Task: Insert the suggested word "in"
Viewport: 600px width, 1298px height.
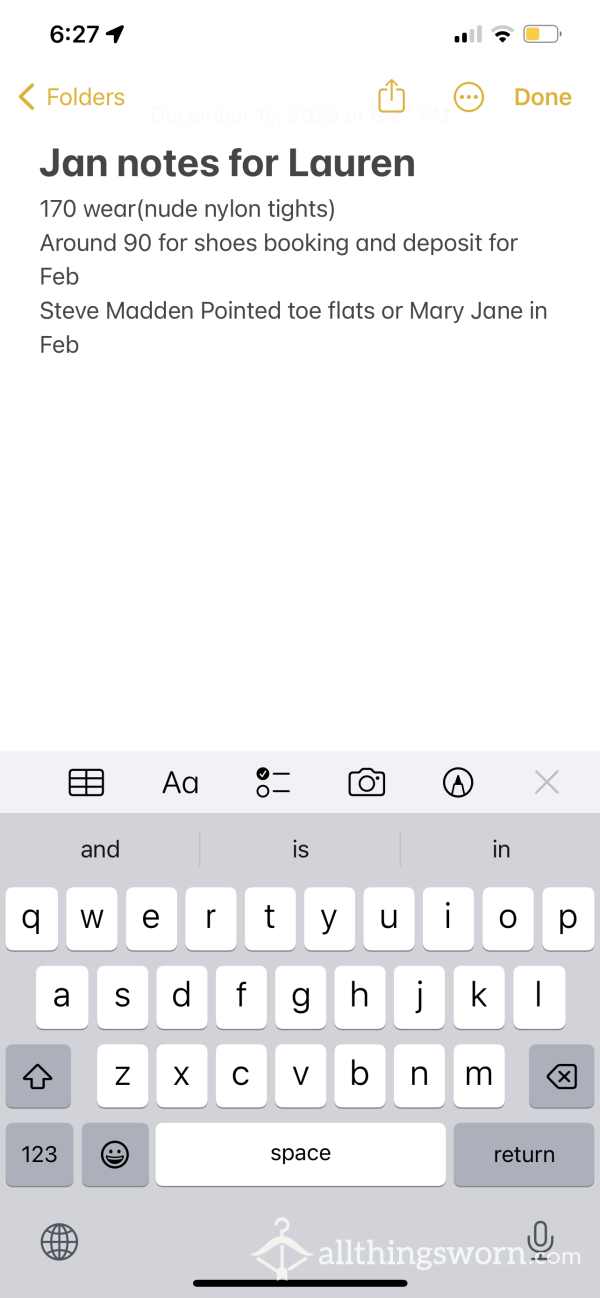Action: pos(501,849)
